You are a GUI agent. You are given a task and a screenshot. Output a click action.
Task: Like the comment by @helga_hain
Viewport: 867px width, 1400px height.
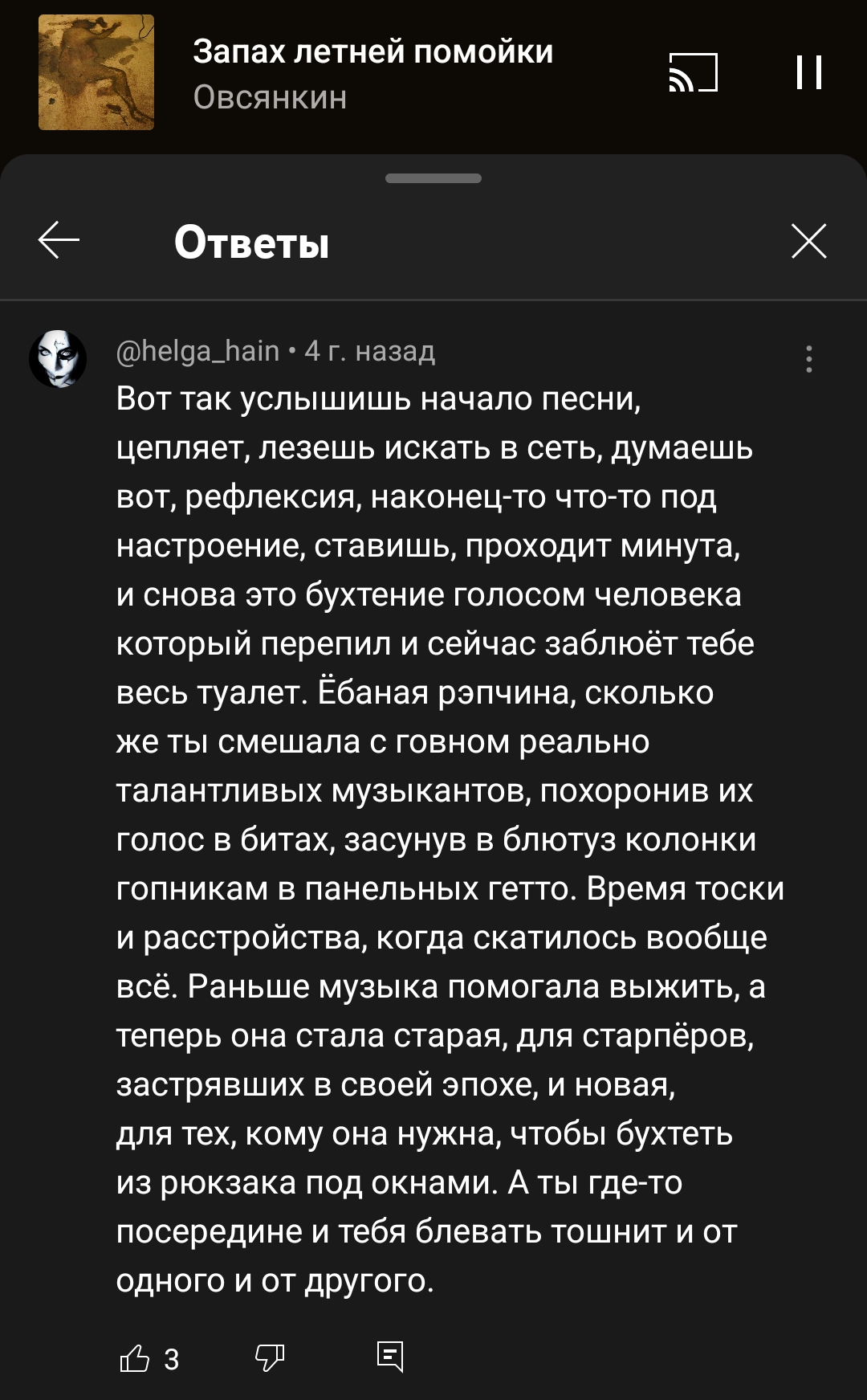tap(135, 1358)
